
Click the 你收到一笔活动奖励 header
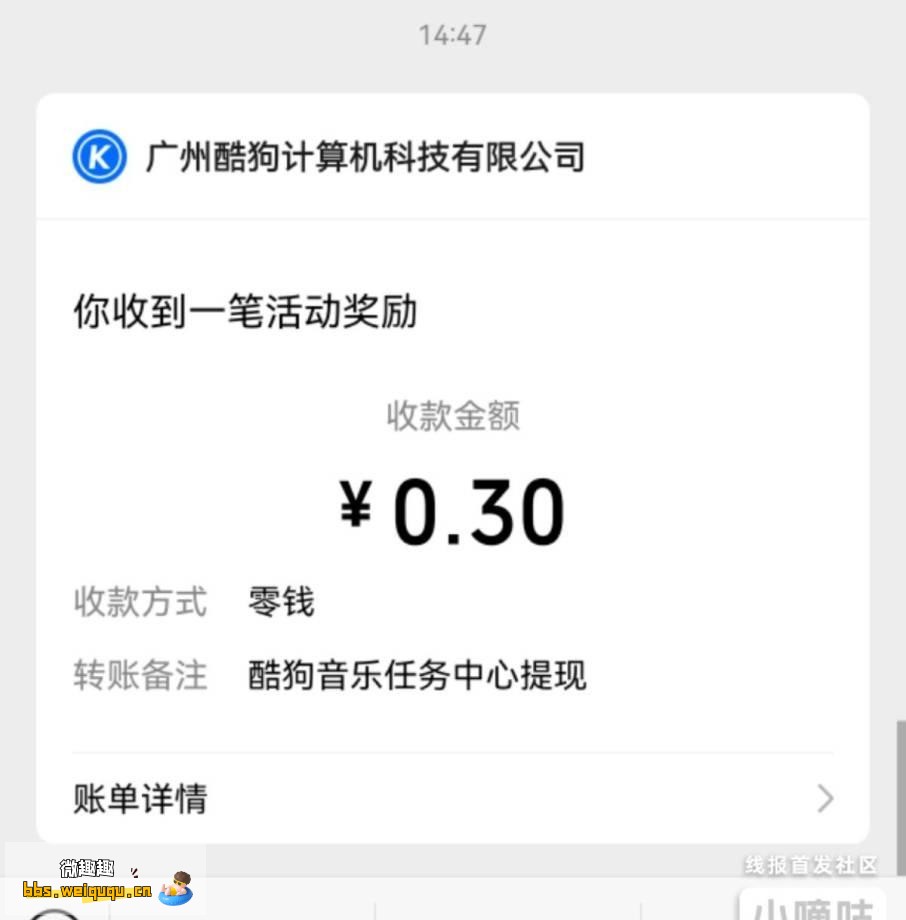tap(246, 312)
